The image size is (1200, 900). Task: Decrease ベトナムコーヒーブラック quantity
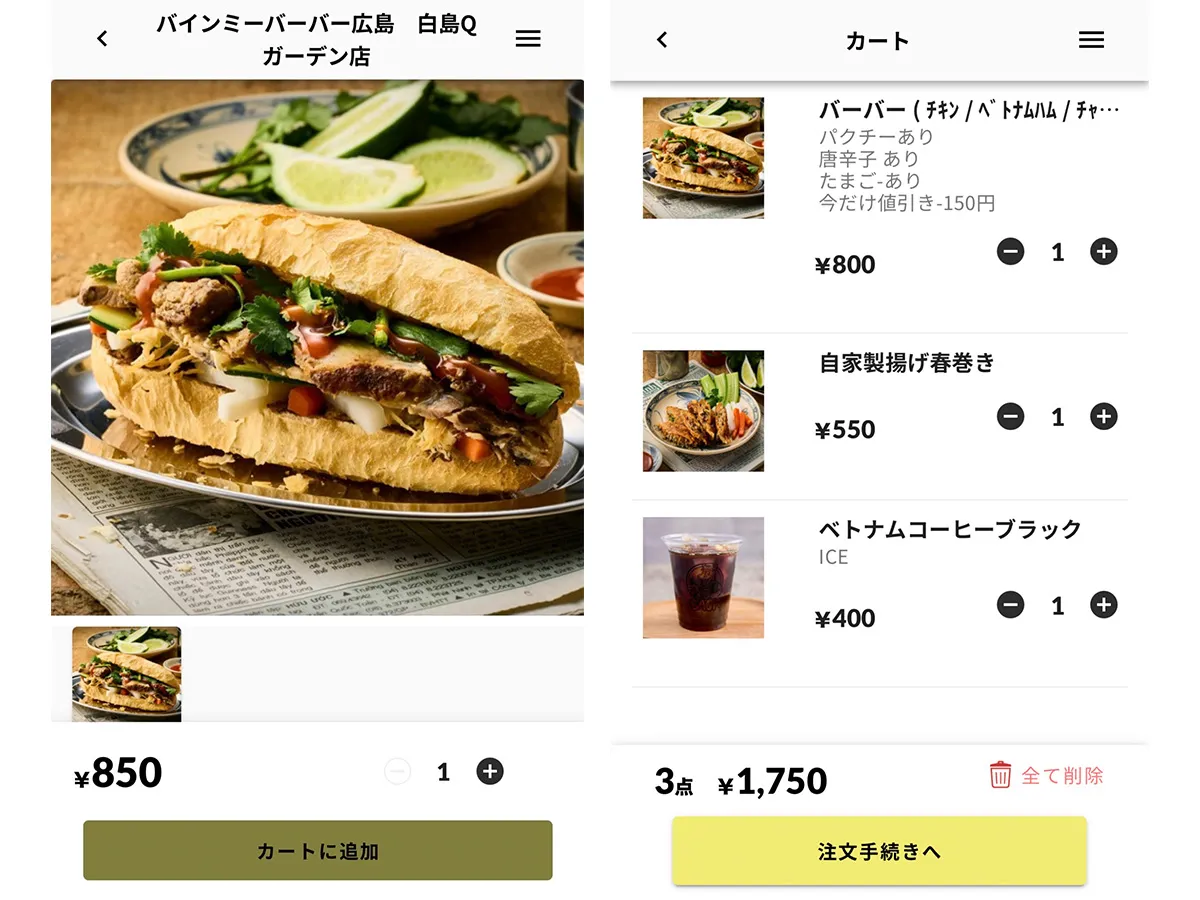(1011, 605)
